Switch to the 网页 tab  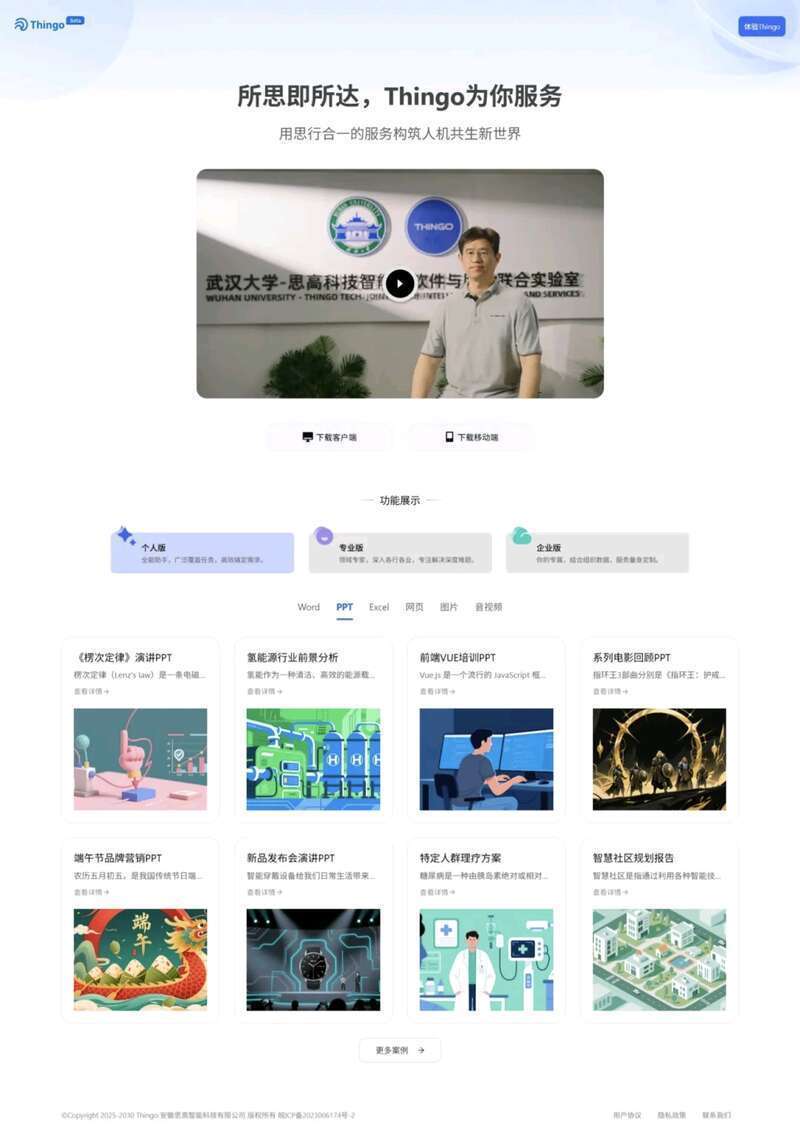(x=414, y=607)
